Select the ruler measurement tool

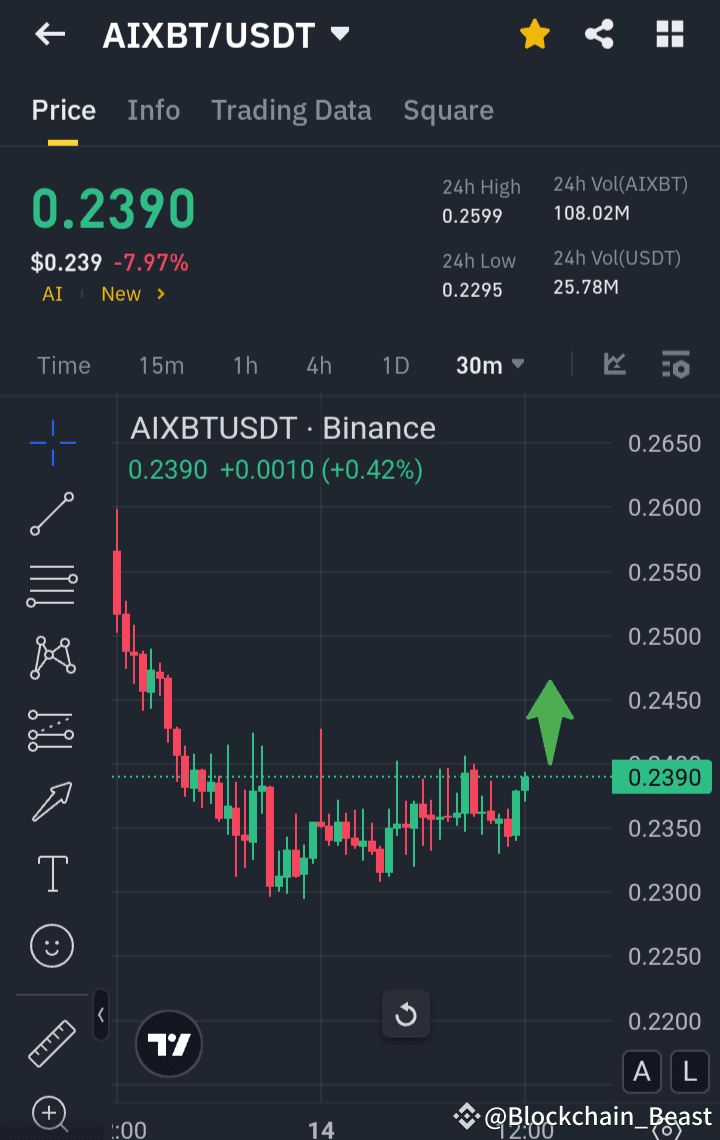click(x=51, y=1040)
